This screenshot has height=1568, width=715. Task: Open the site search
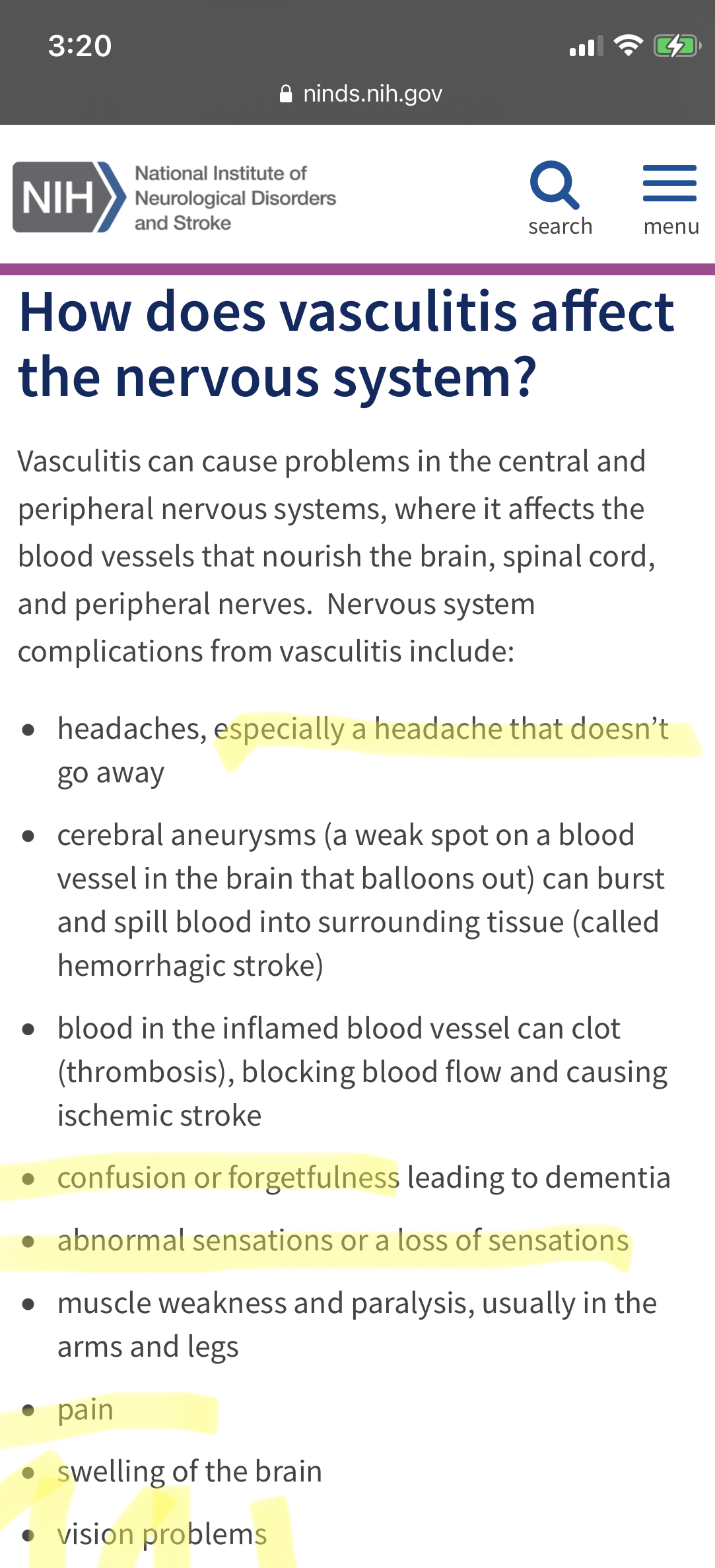click(x=559, y=198)
